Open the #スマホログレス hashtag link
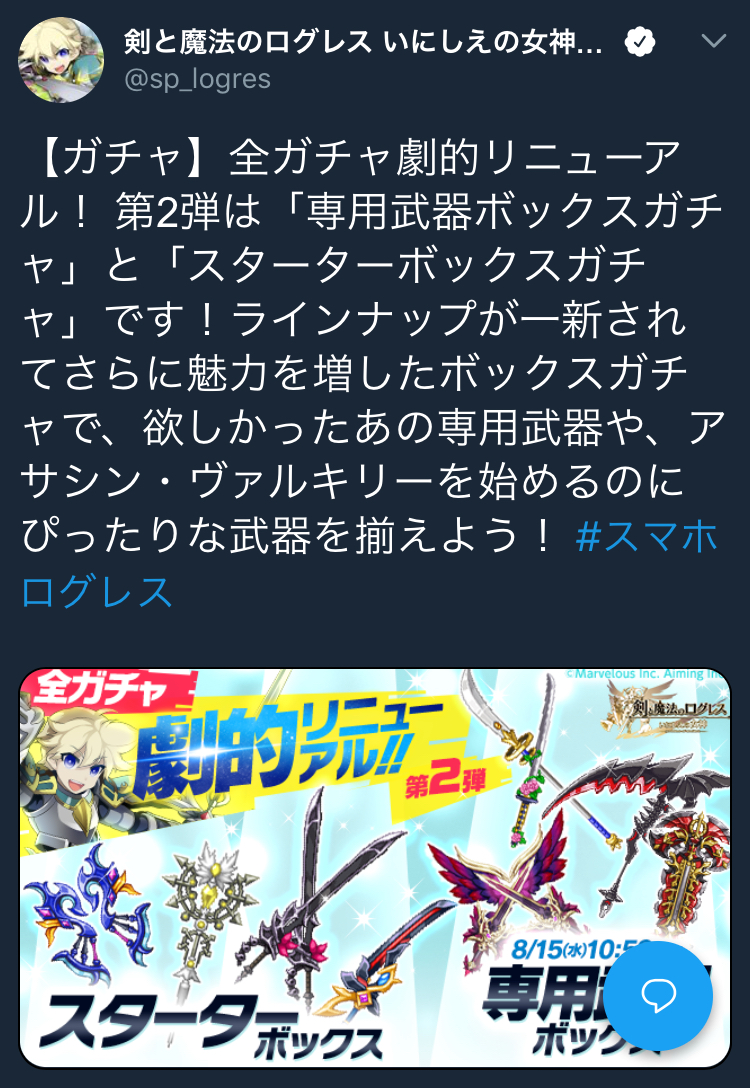The height and width of the screenshot is (1088, 750). pyautogui.click(x=647, y=537)
